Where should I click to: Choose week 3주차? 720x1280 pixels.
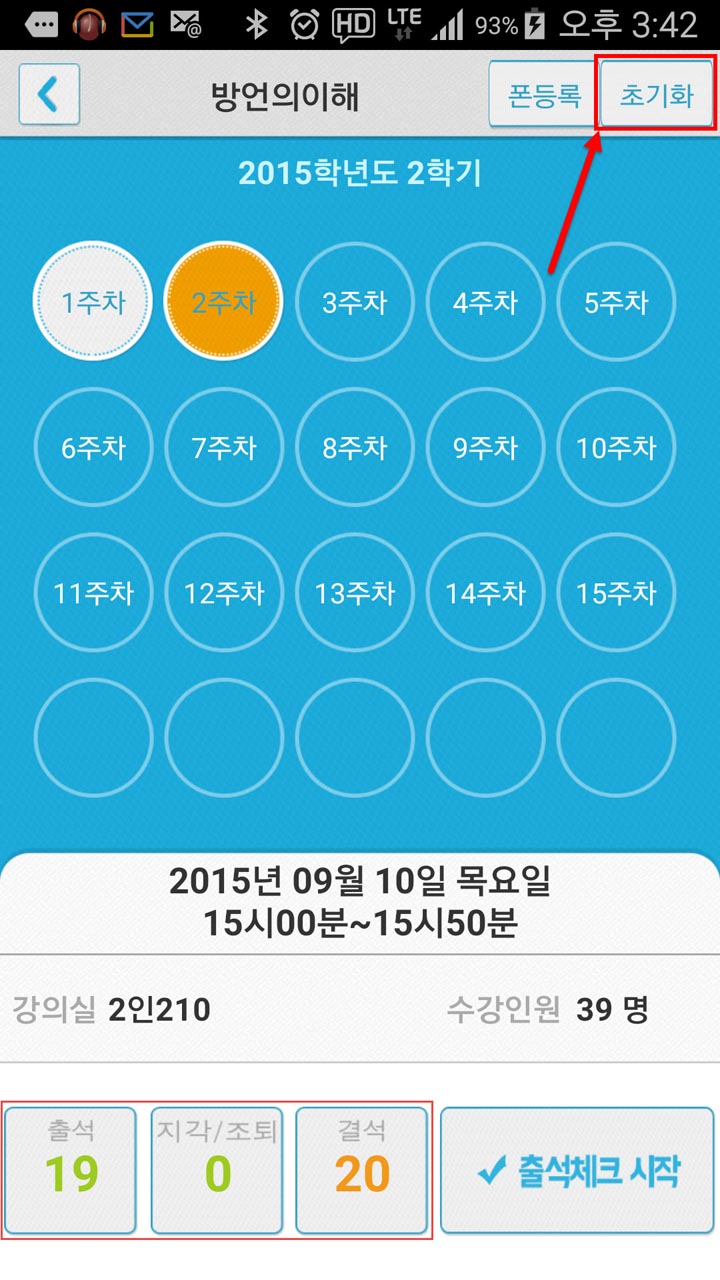[x=355, y=301]
